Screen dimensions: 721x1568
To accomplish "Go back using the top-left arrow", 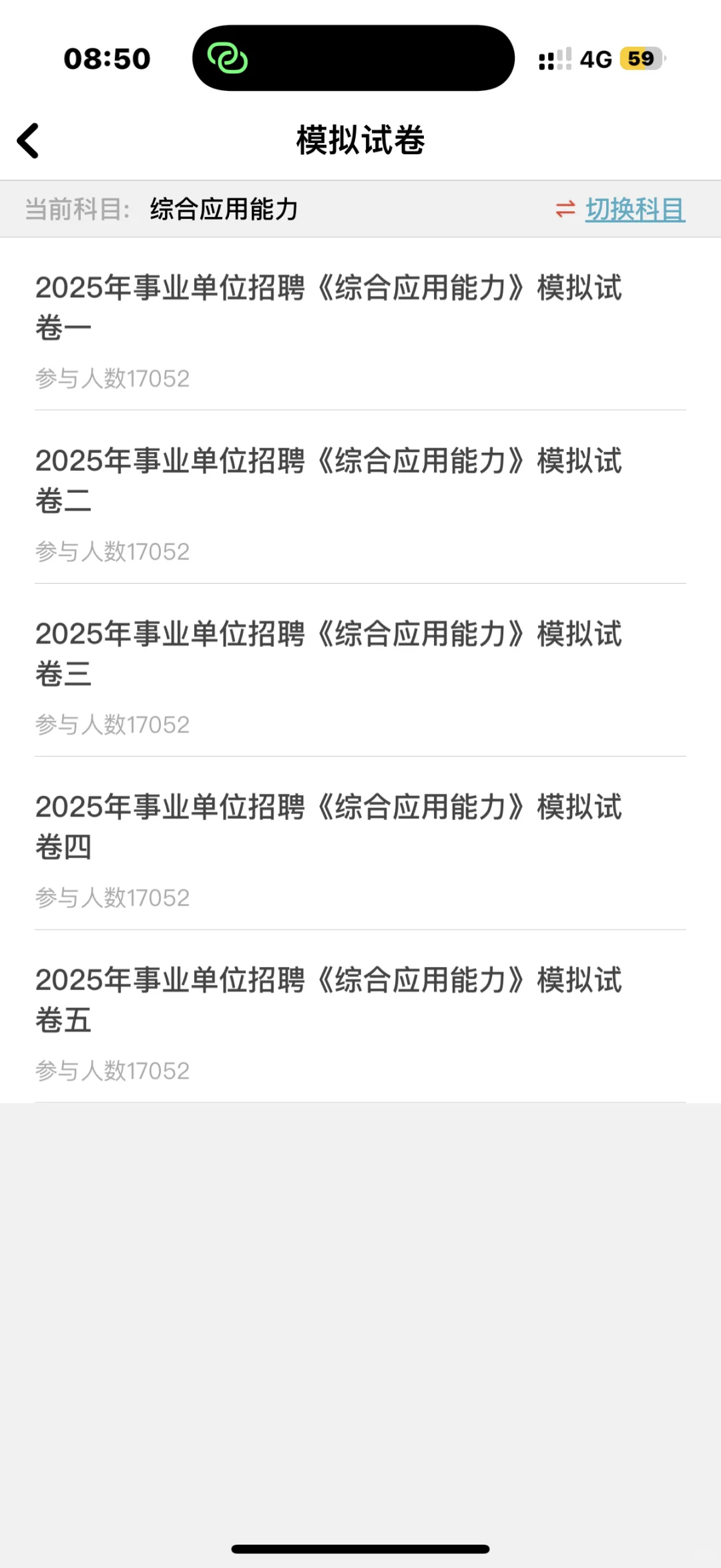I will pos(28,141).
